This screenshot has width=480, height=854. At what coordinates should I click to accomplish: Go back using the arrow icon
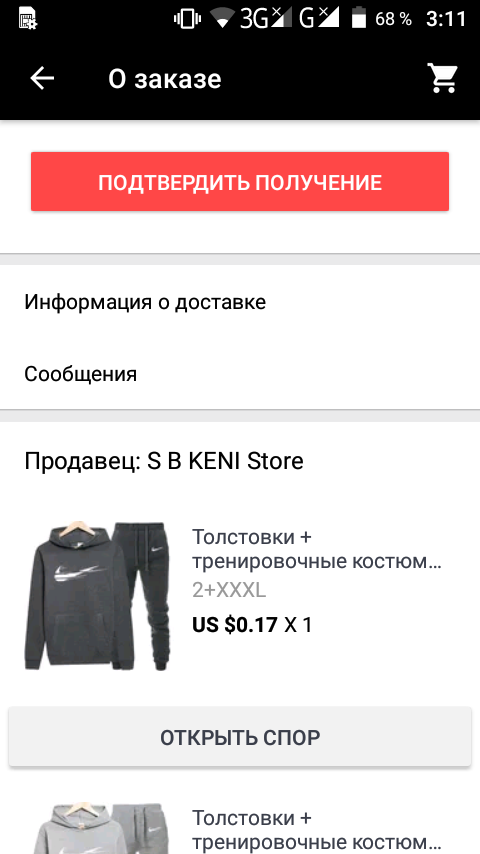[x=42, y=79]
